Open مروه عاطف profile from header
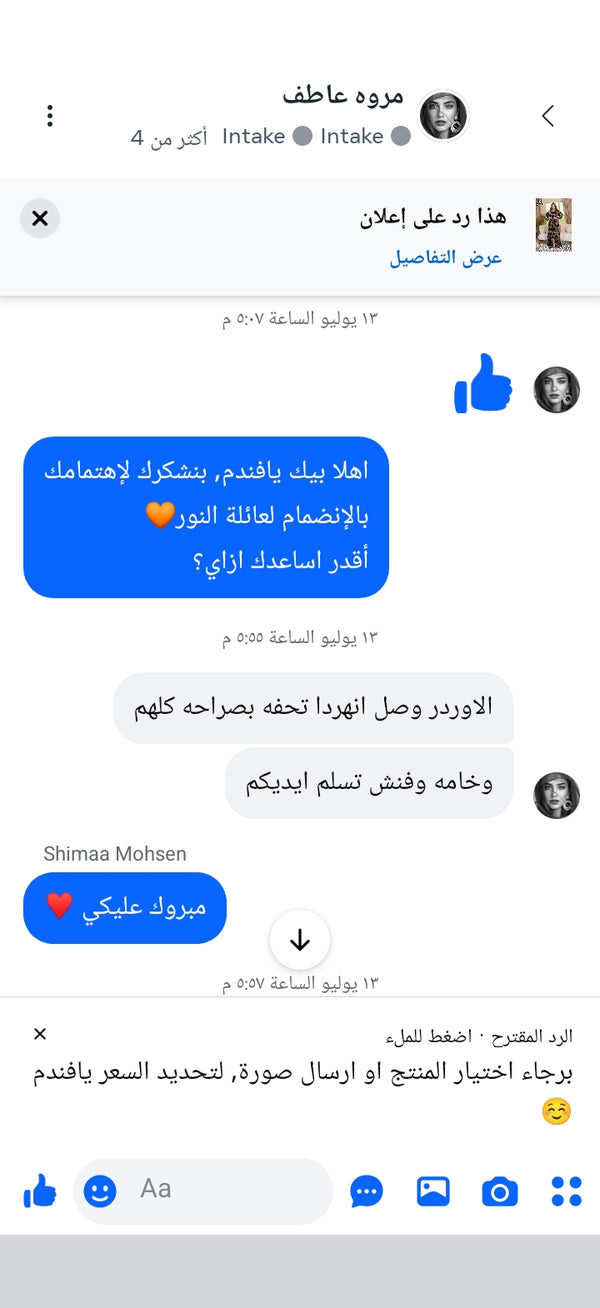Screen dimensions: 600x1308 coord(343,96)
